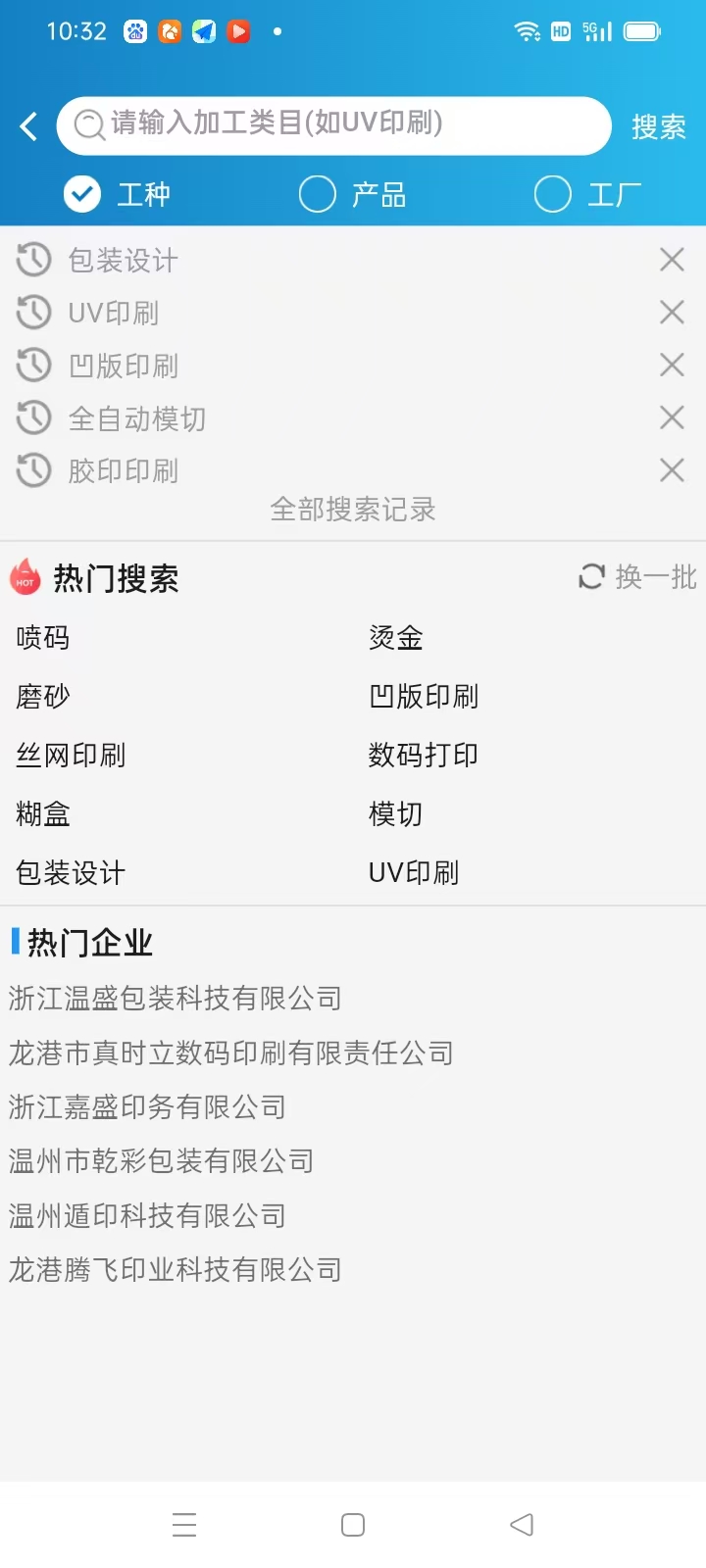
Task: Open 全部搜索记录 to view all history
Action: pos(353,510)
